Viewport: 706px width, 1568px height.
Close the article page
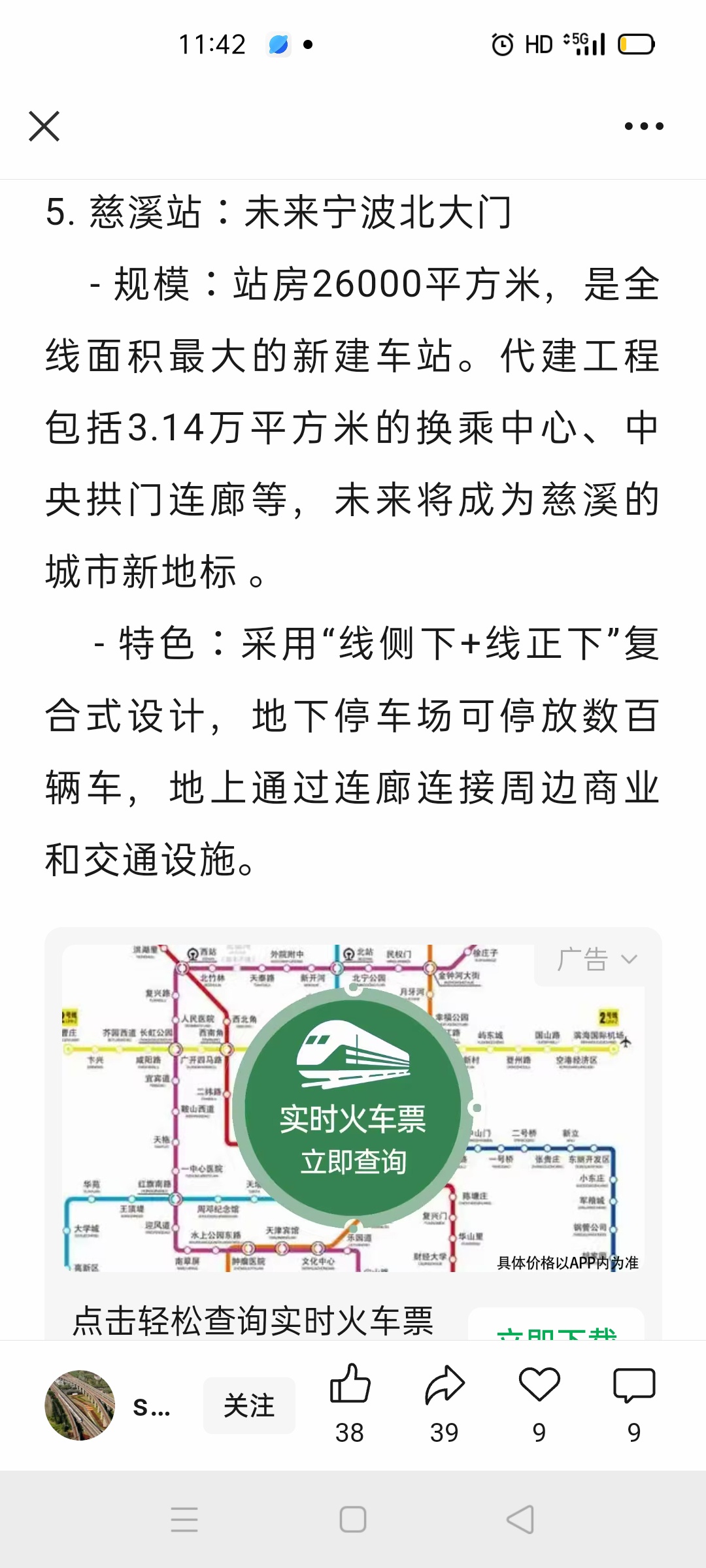pyautogui.click(x=44, y=126)
